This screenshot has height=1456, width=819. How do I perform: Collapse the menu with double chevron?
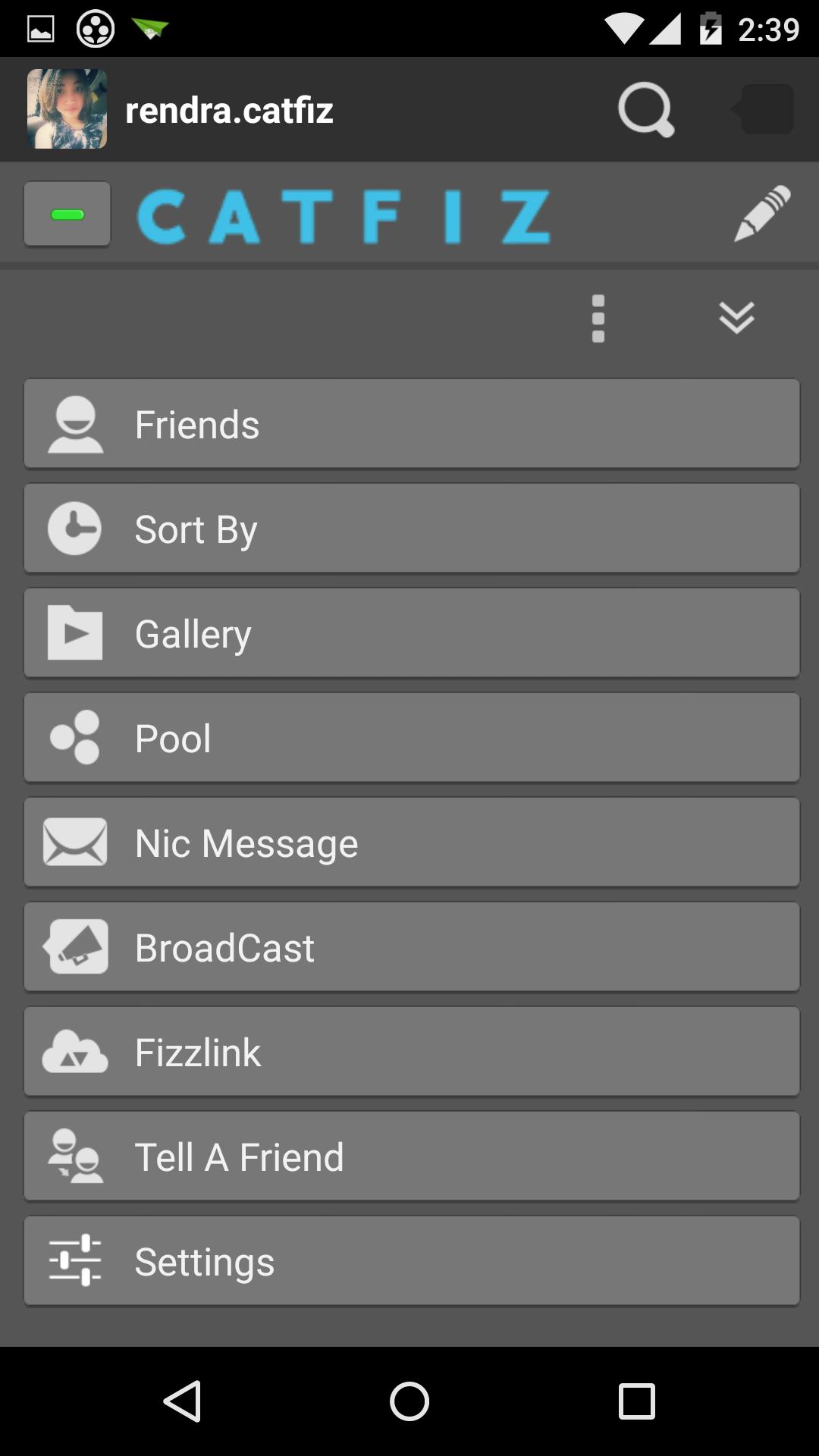coord(736,318)
